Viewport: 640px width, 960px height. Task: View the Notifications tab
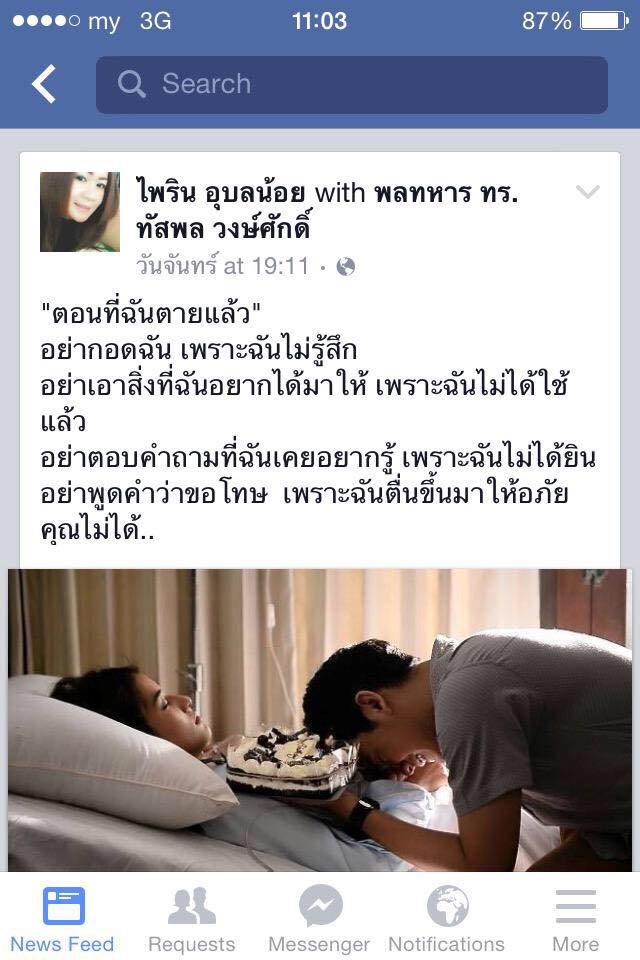[x=447, y=918]
